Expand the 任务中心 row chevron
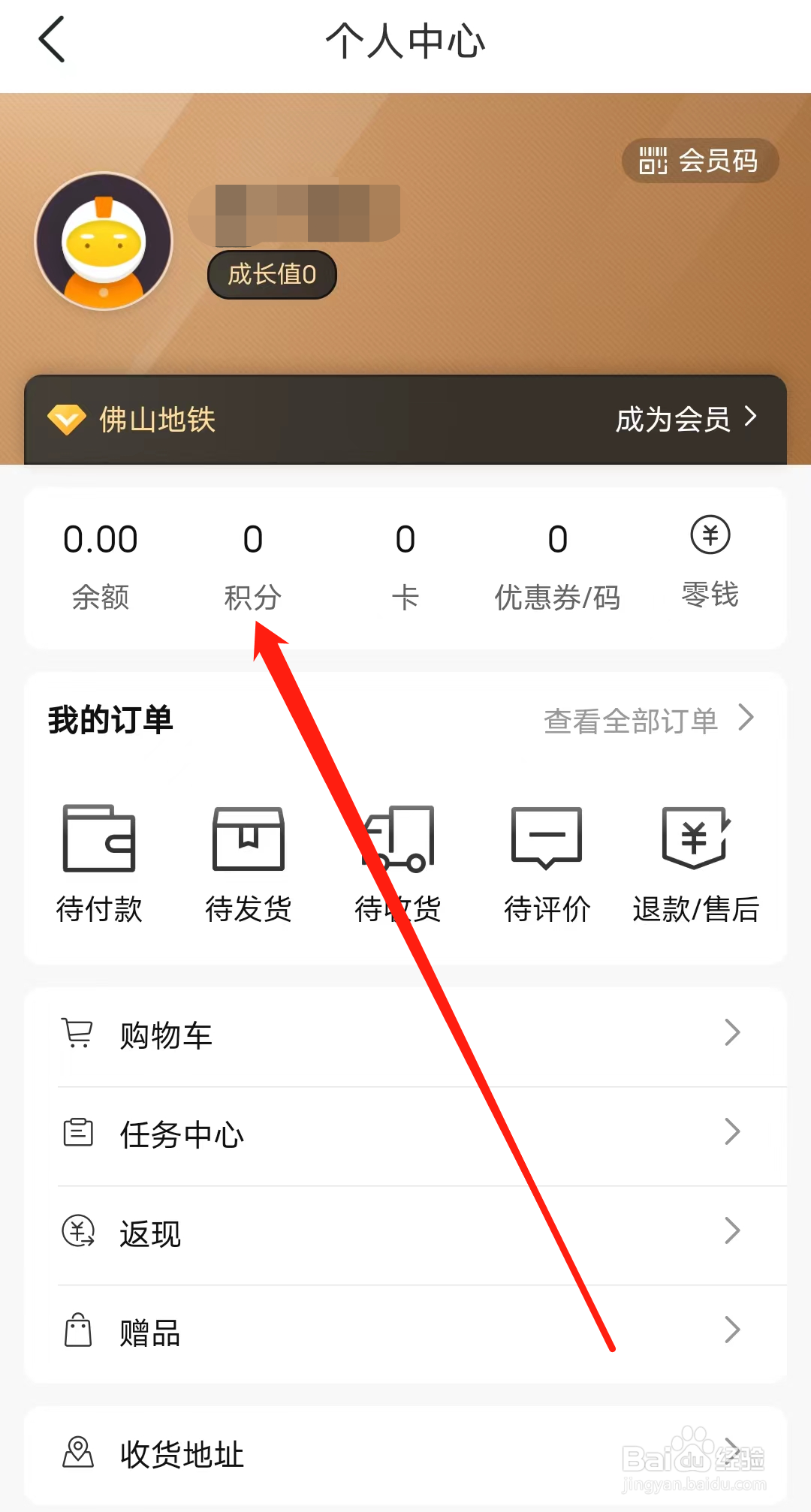Image resolution: width=811 pixels, height=1512 pixels. pyautogui.click(x=732, y=1133)
